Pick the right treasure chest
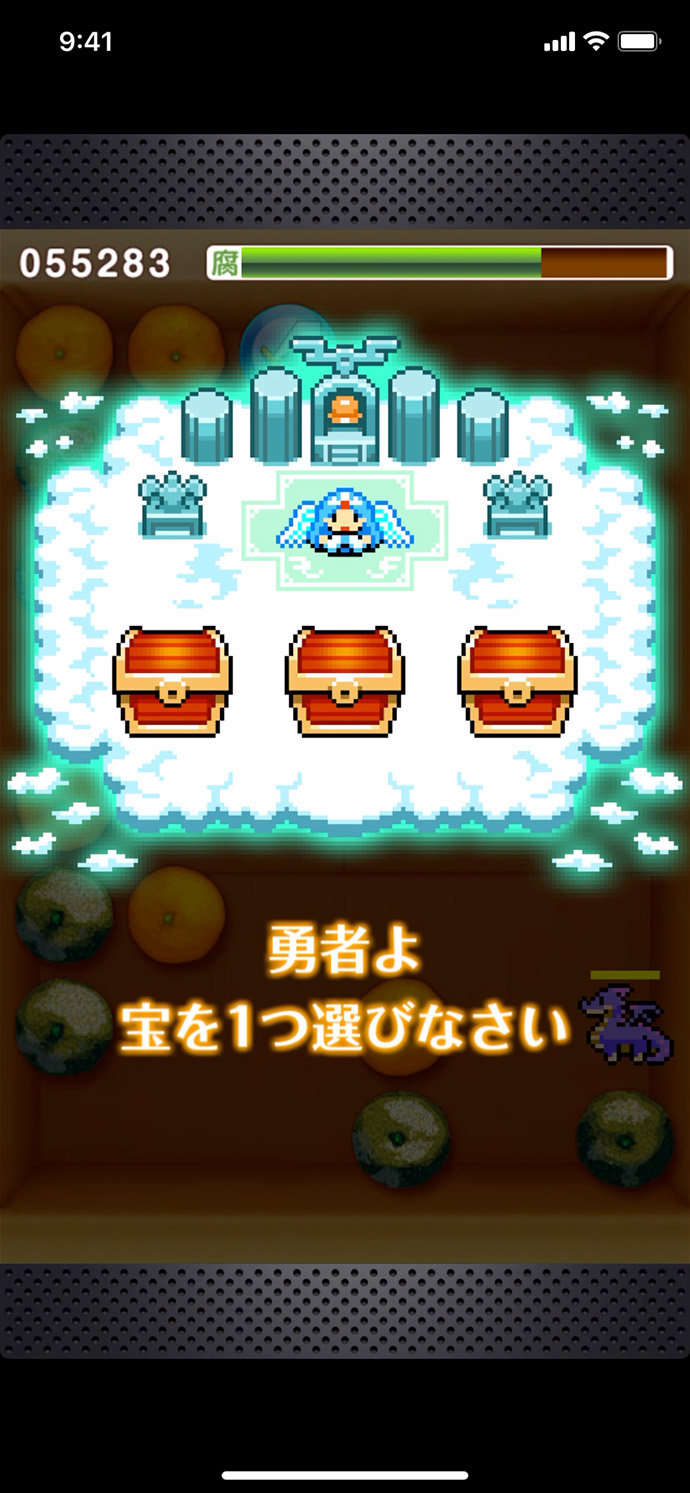 point(517,680)
